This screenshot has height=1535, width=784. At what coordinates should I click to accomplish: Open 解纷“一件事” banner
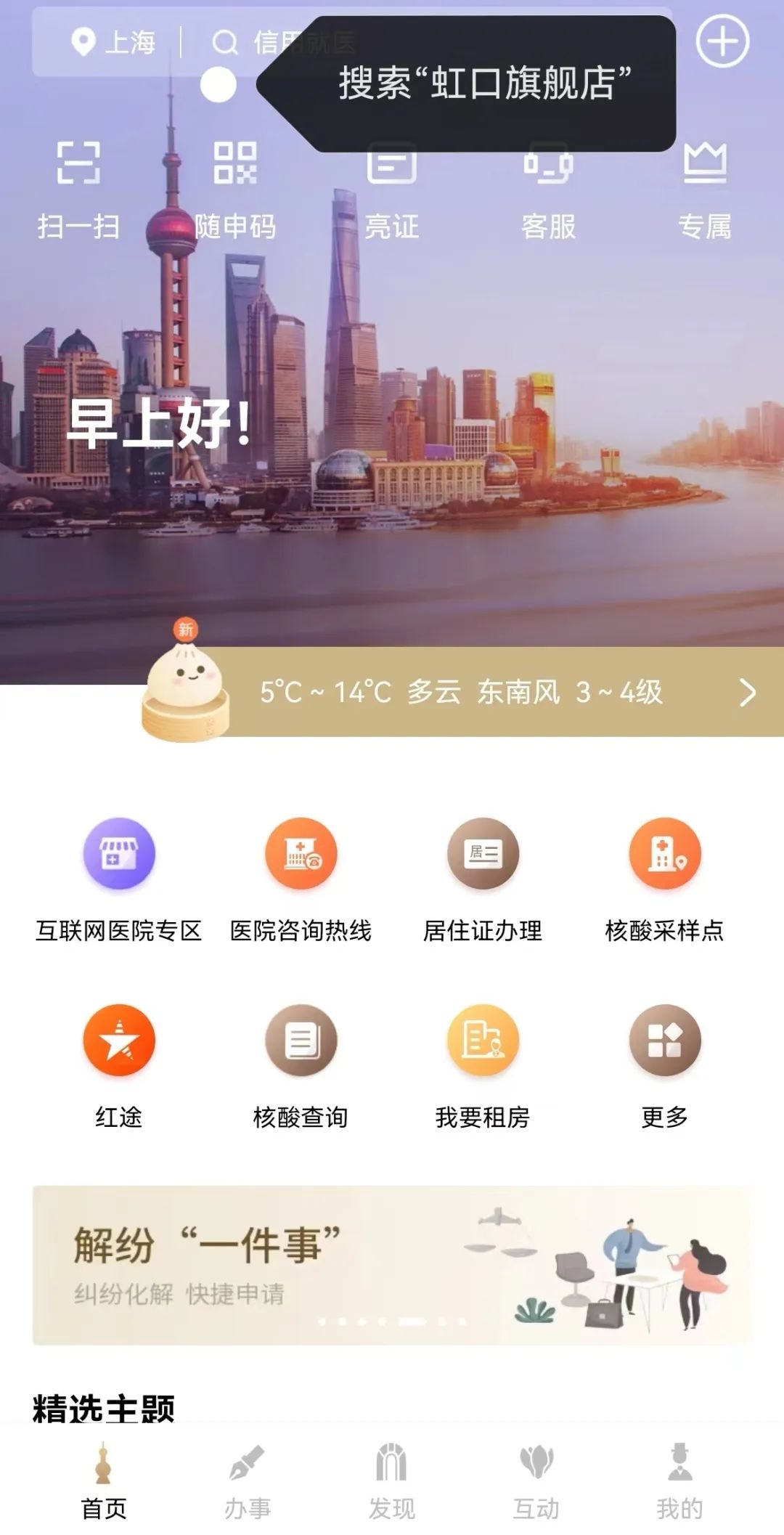tap(391, 1265)
